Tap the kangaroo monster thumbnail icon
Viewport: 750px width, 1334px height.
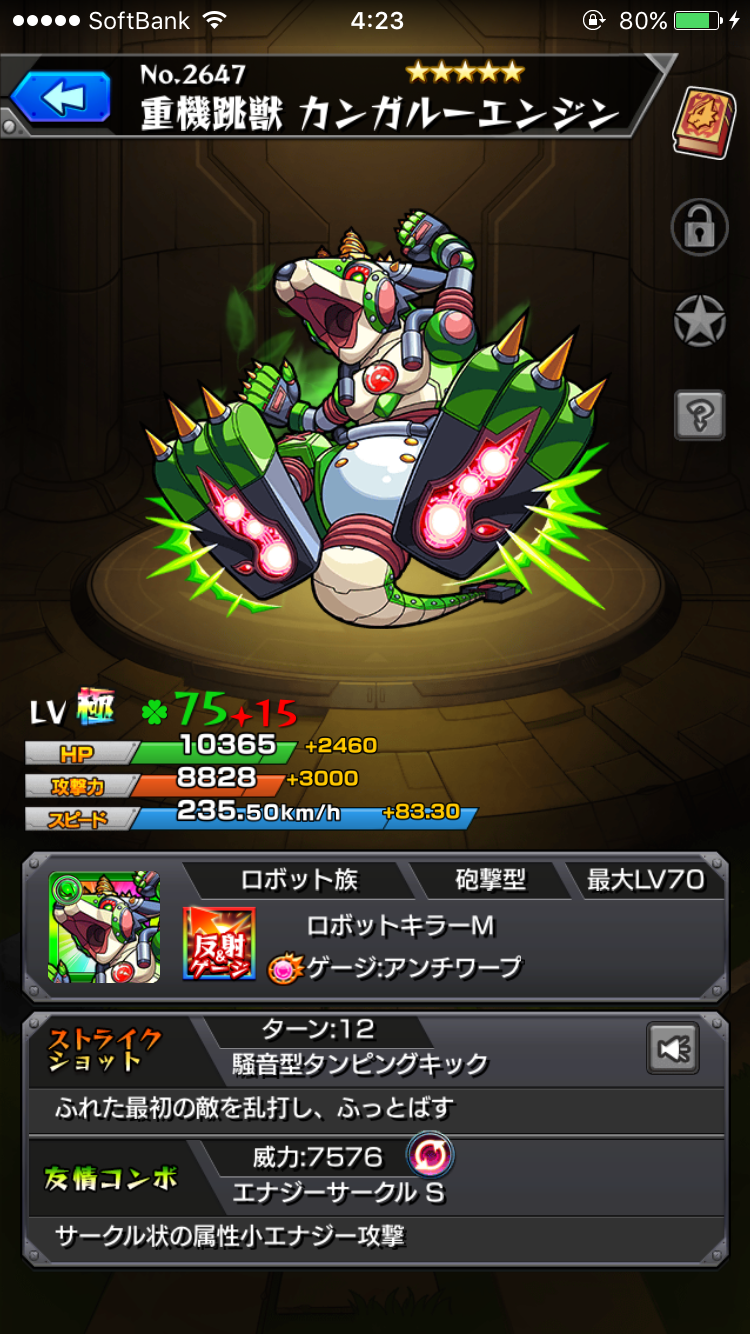click(104, 927)
